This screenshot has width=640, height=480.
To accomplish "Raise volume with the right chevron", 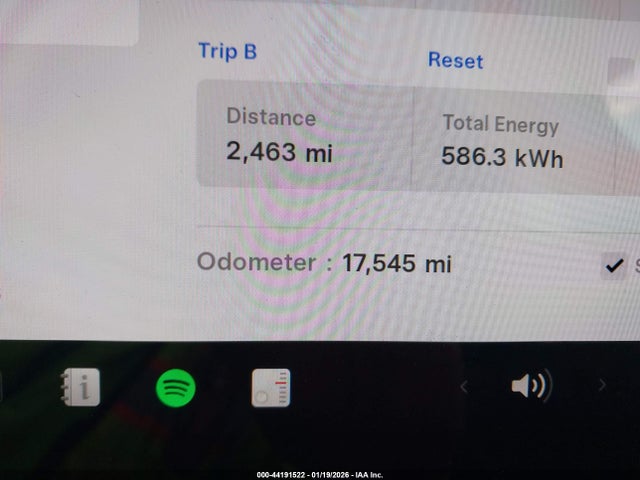I will click(601, 386).
